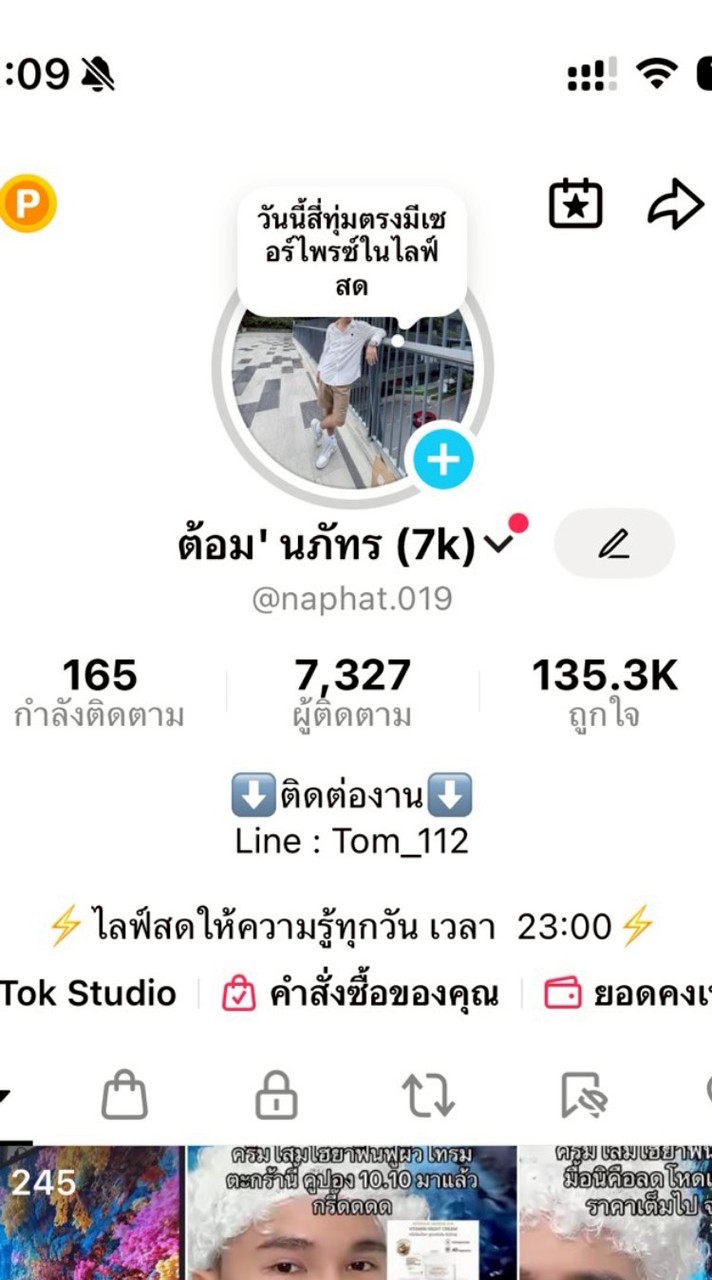Open the status bubble above profile photo

click(x=352, y=250)
